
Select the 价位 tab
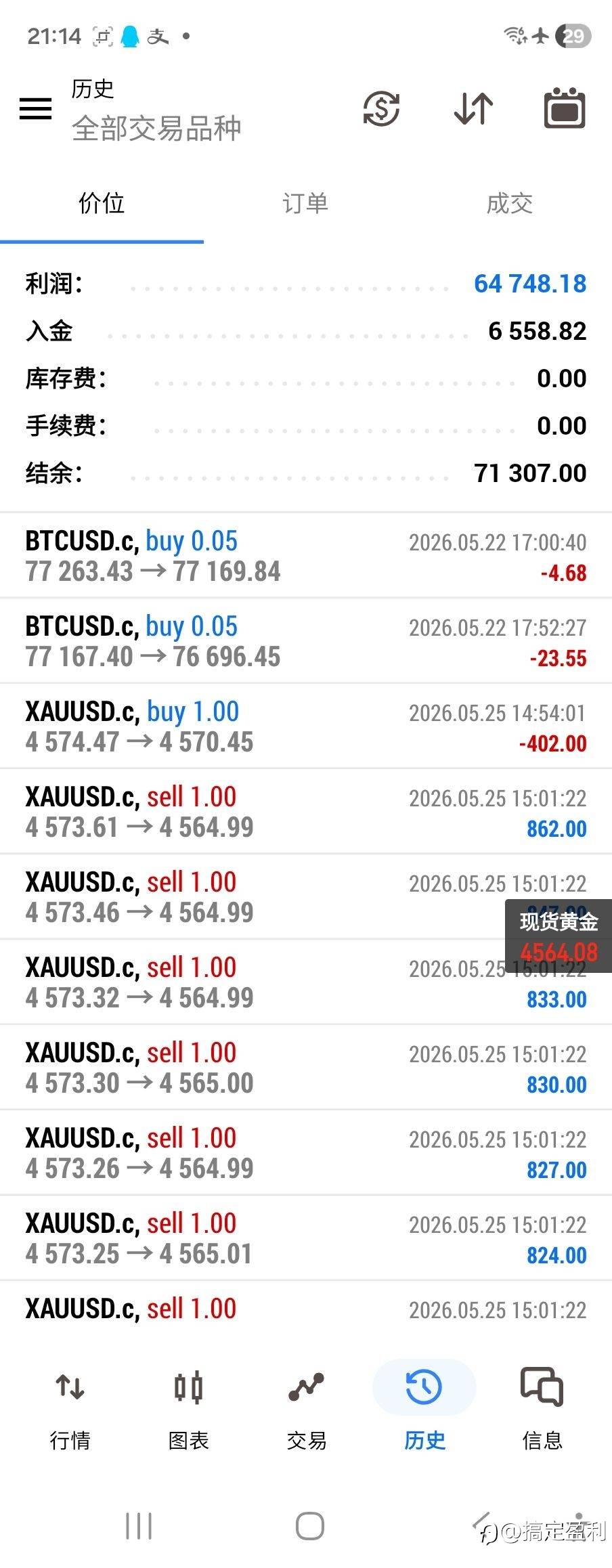[x=102, y=203]
